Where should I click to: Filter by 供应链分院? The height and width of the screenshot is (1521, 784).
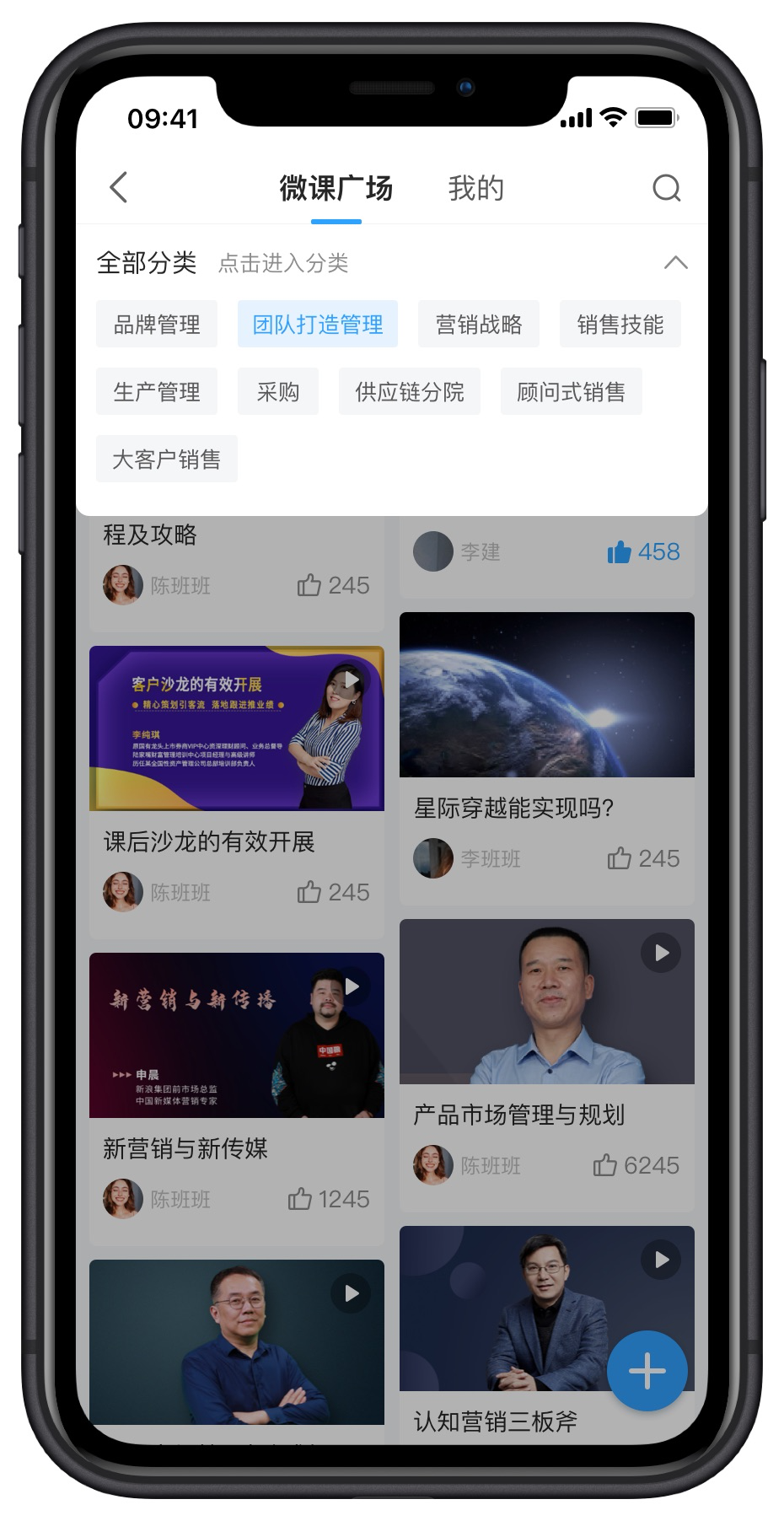[409, 392]
